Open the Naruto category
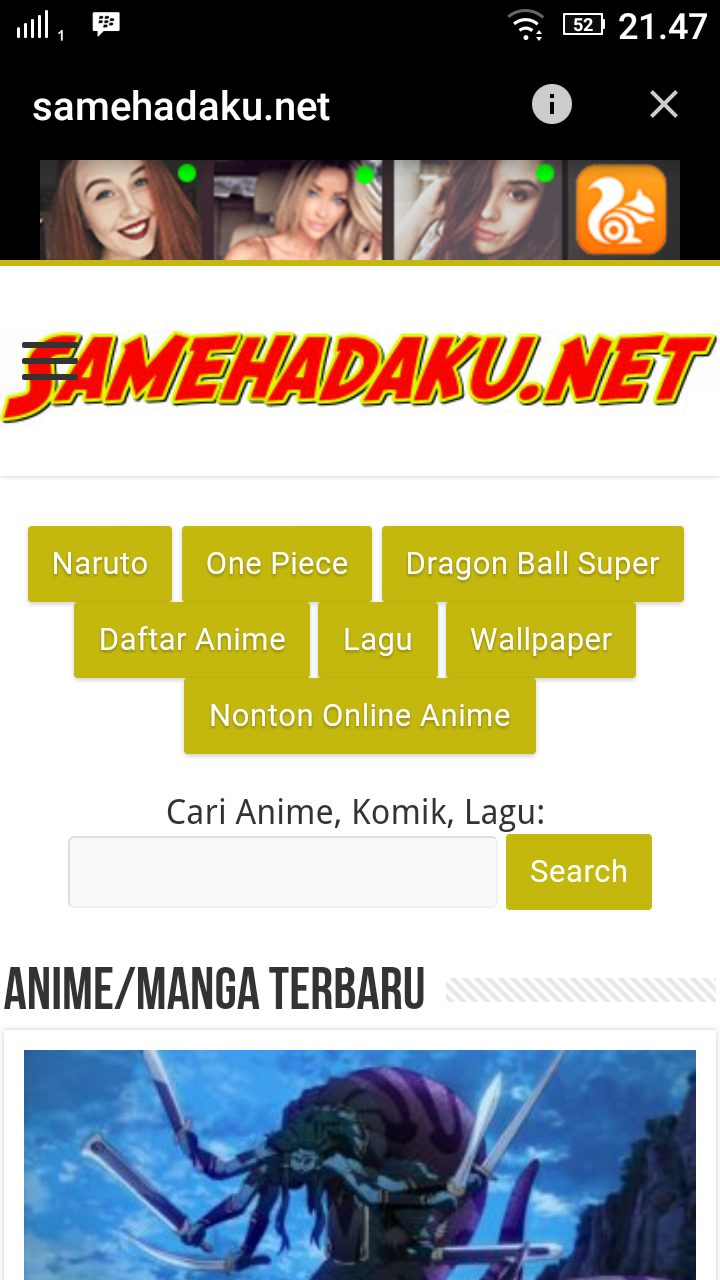The image size is (720, 1280). 100,564
